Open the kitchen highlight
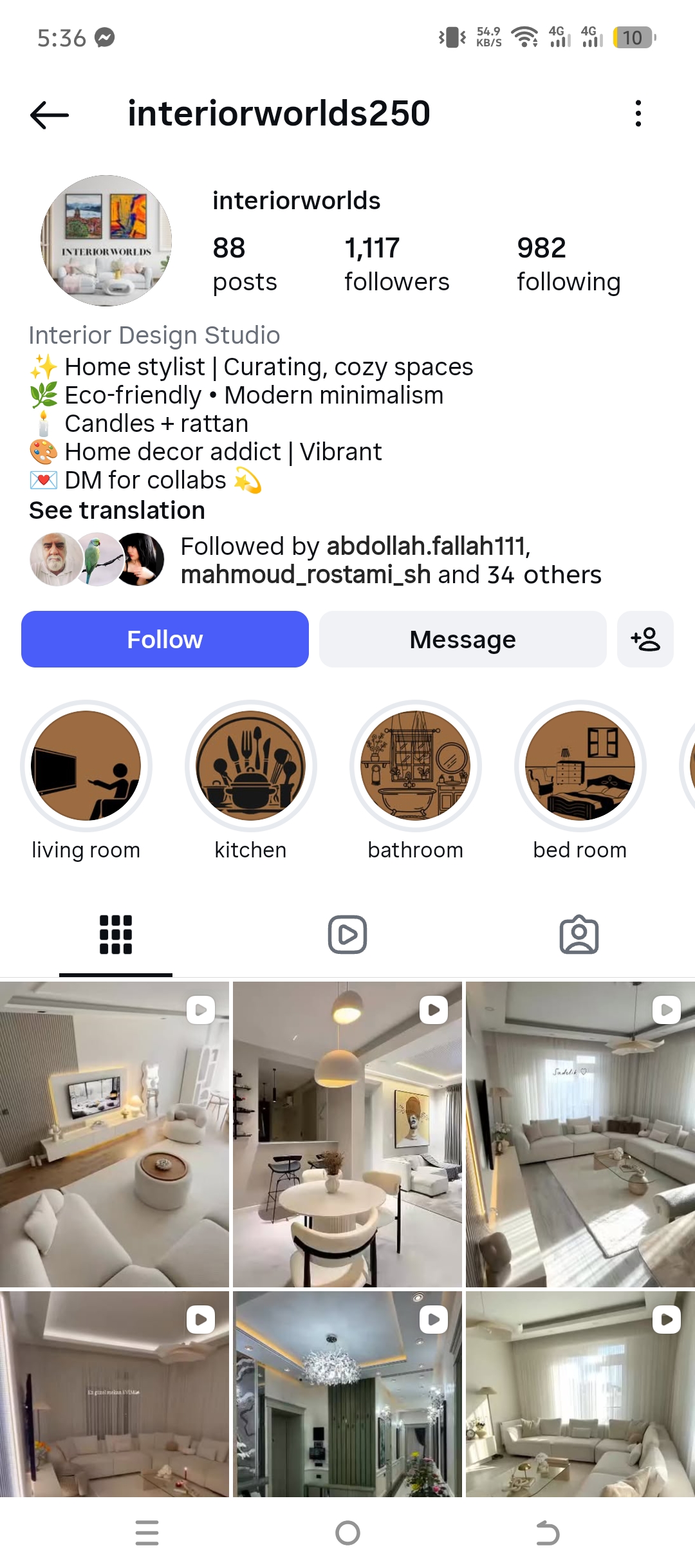695x1568 pixels. coord(251,766)
